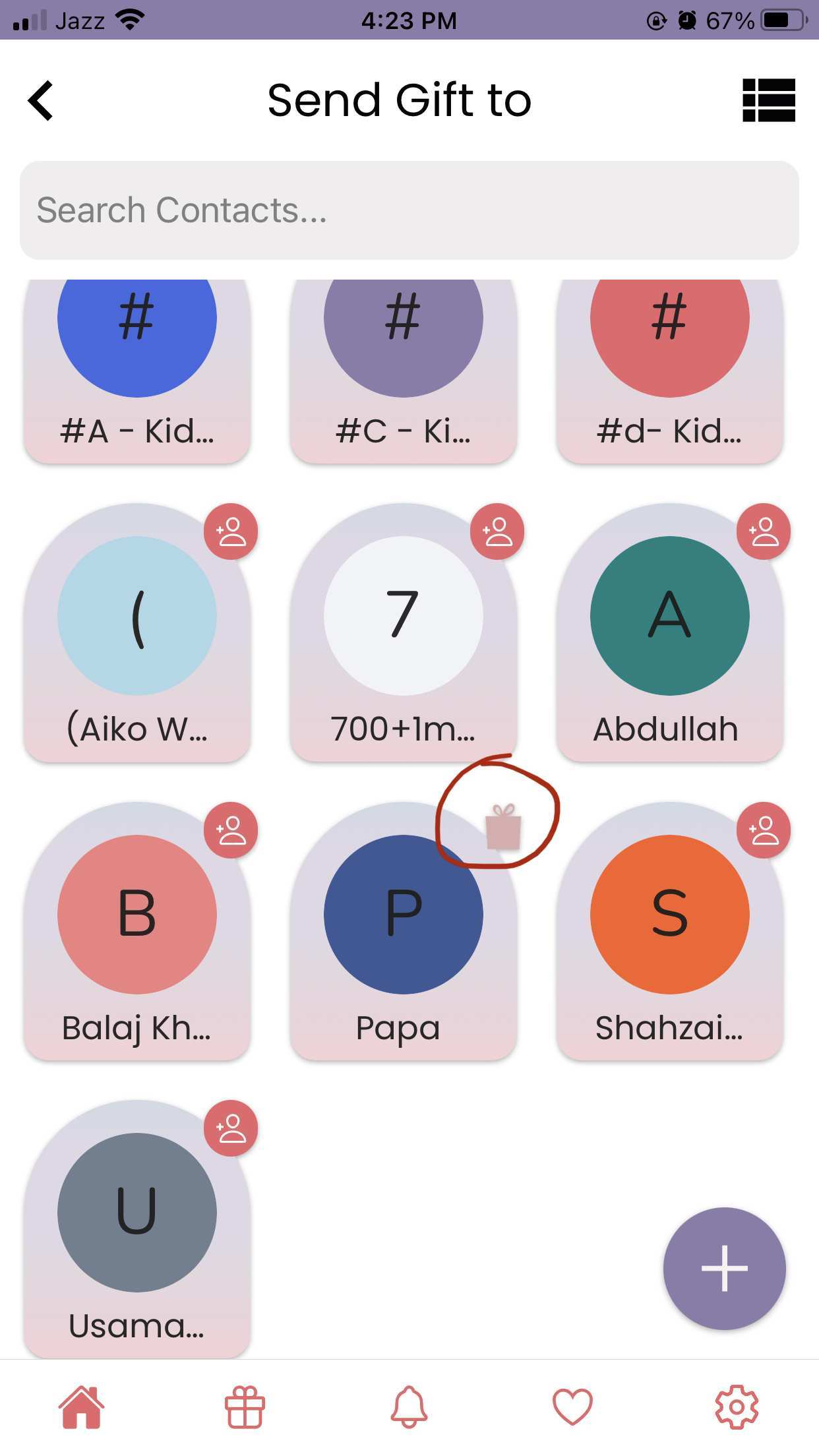Tap the invite icon on Balaj Kh card
Viewport: 819px width, 1456px height.
pos(231,830)
